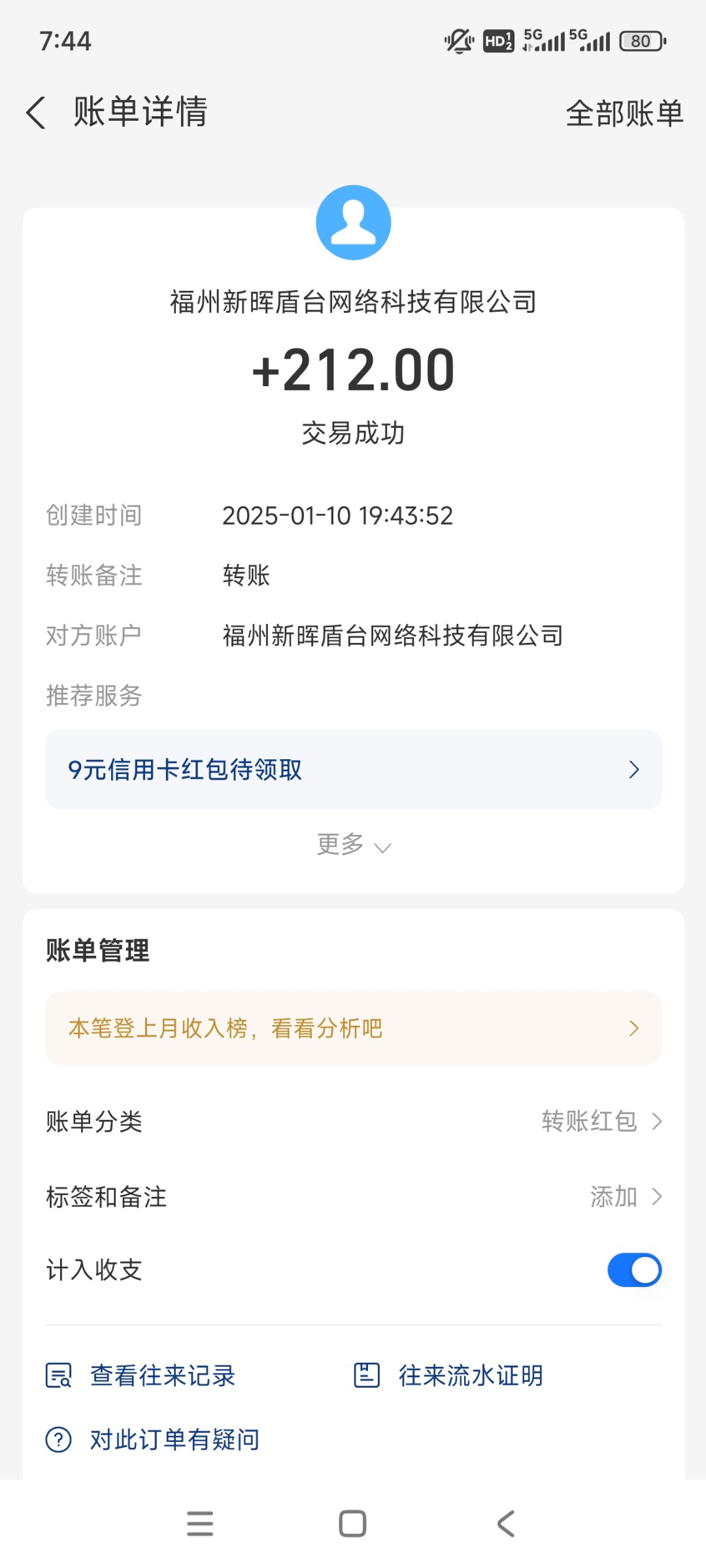Add 标签和备注 to this bill

click(x=624, y=1197)
